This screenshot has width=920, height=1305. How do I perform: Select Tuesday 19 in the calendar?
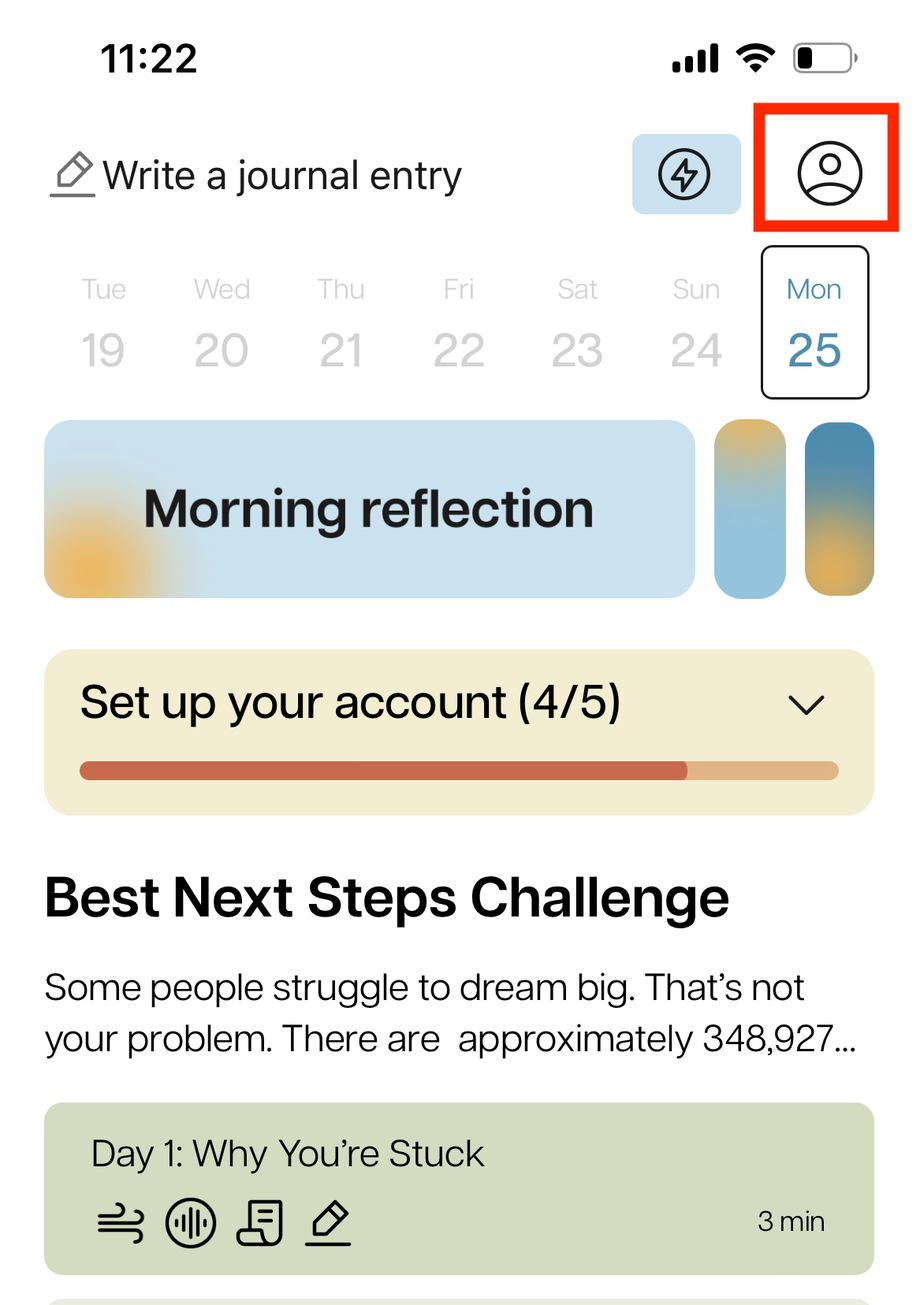point(103,322)
